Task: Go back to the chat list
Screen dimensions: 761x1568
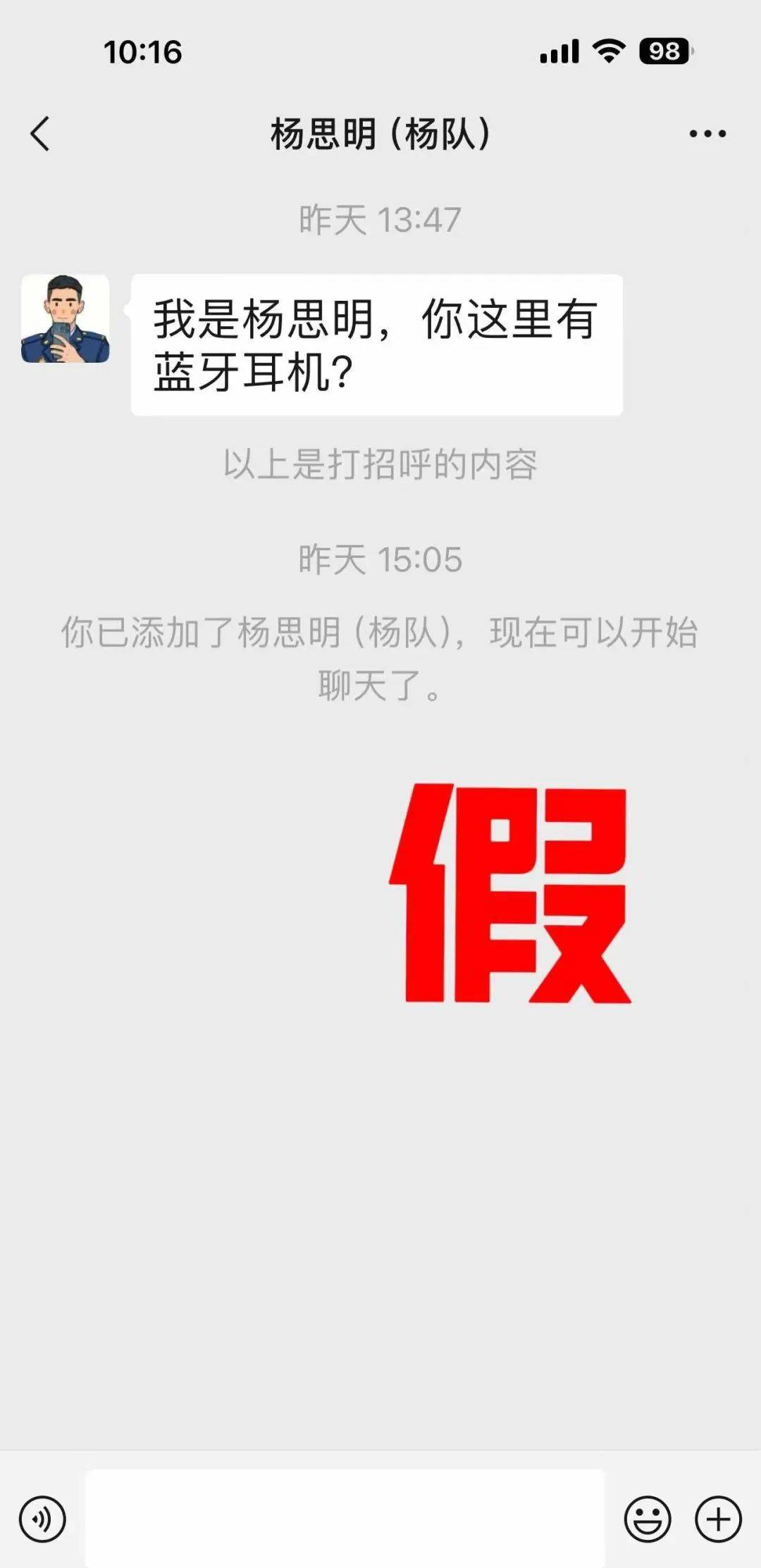Action: pos(40,134)
